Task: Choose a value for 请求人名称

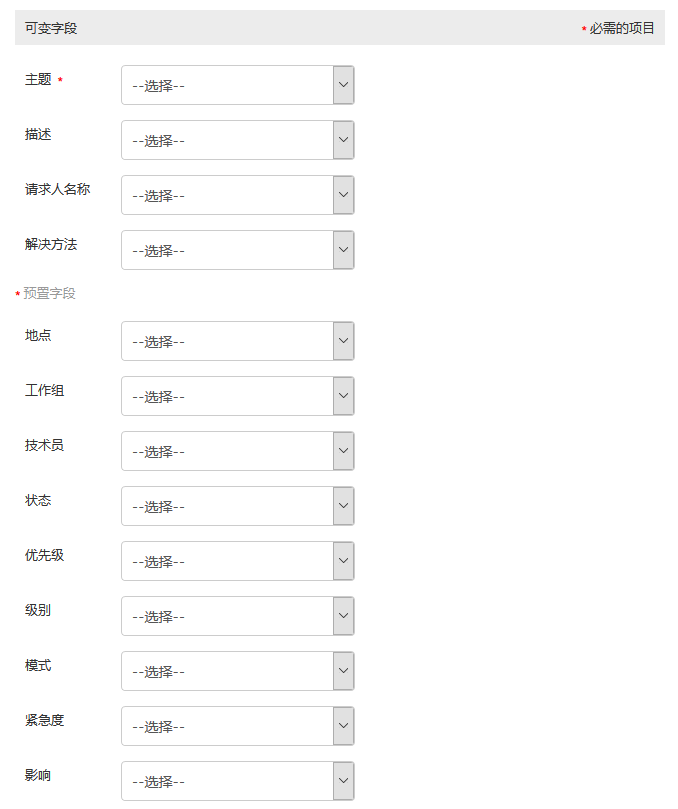Action: [x=238, y=195]
